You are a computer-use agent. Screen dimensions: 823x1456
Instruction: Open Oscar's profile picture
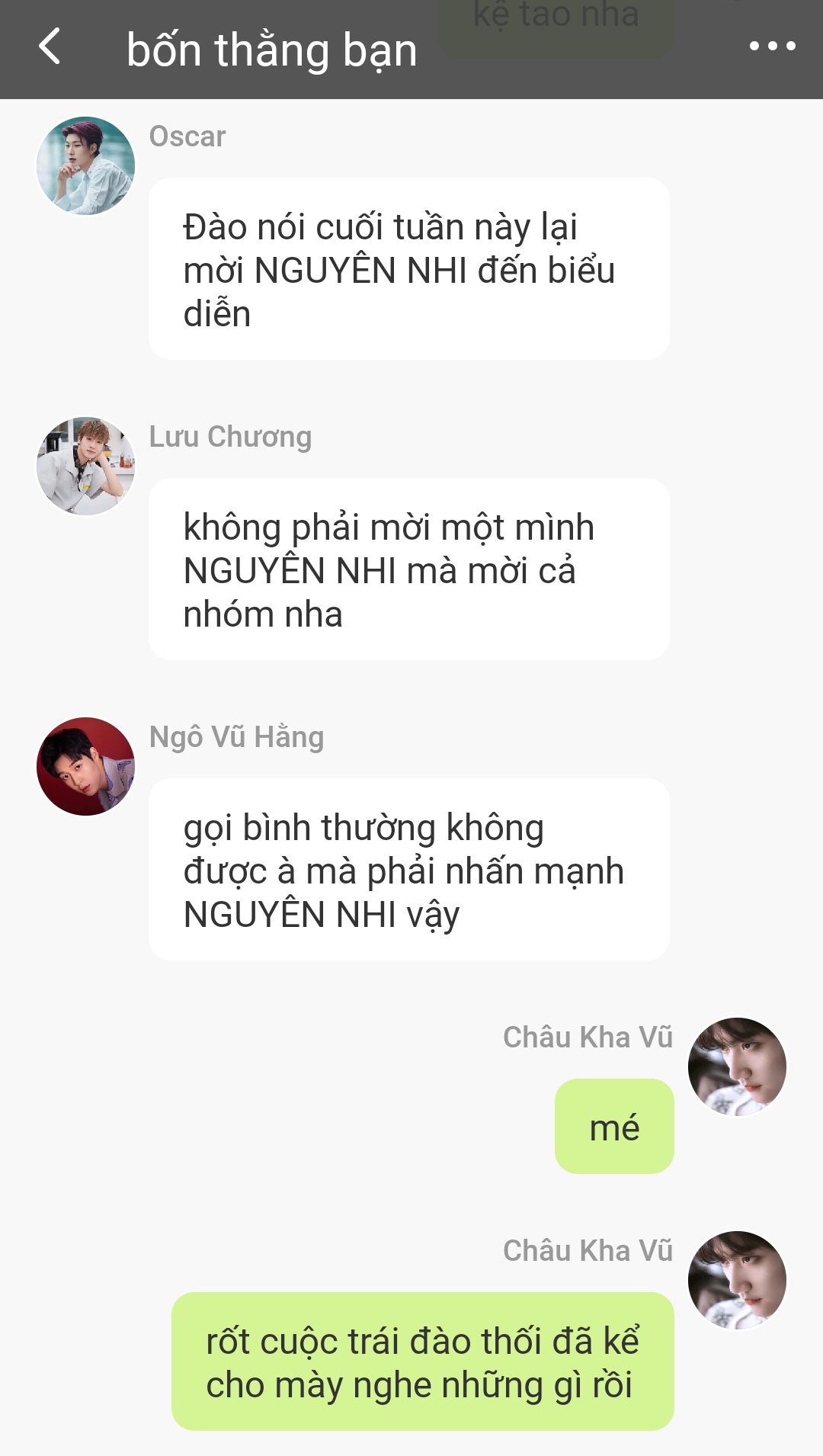pyautogui.click(x=86, y=165)
